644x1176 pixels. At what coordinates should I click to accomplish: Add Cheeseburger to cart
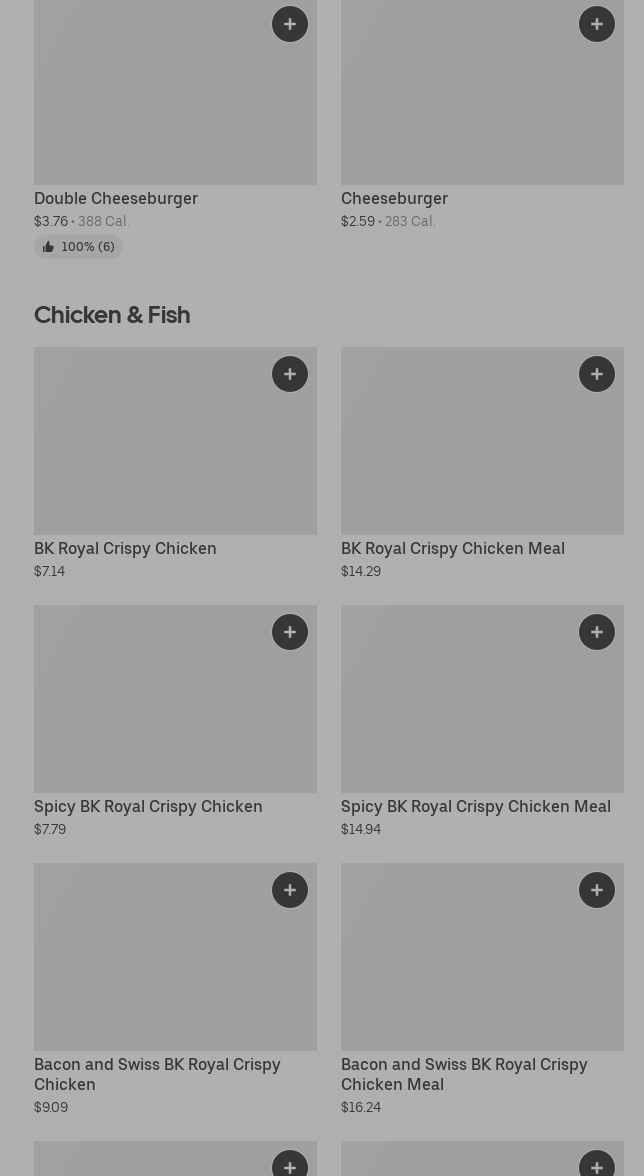(x=597, y=24)
